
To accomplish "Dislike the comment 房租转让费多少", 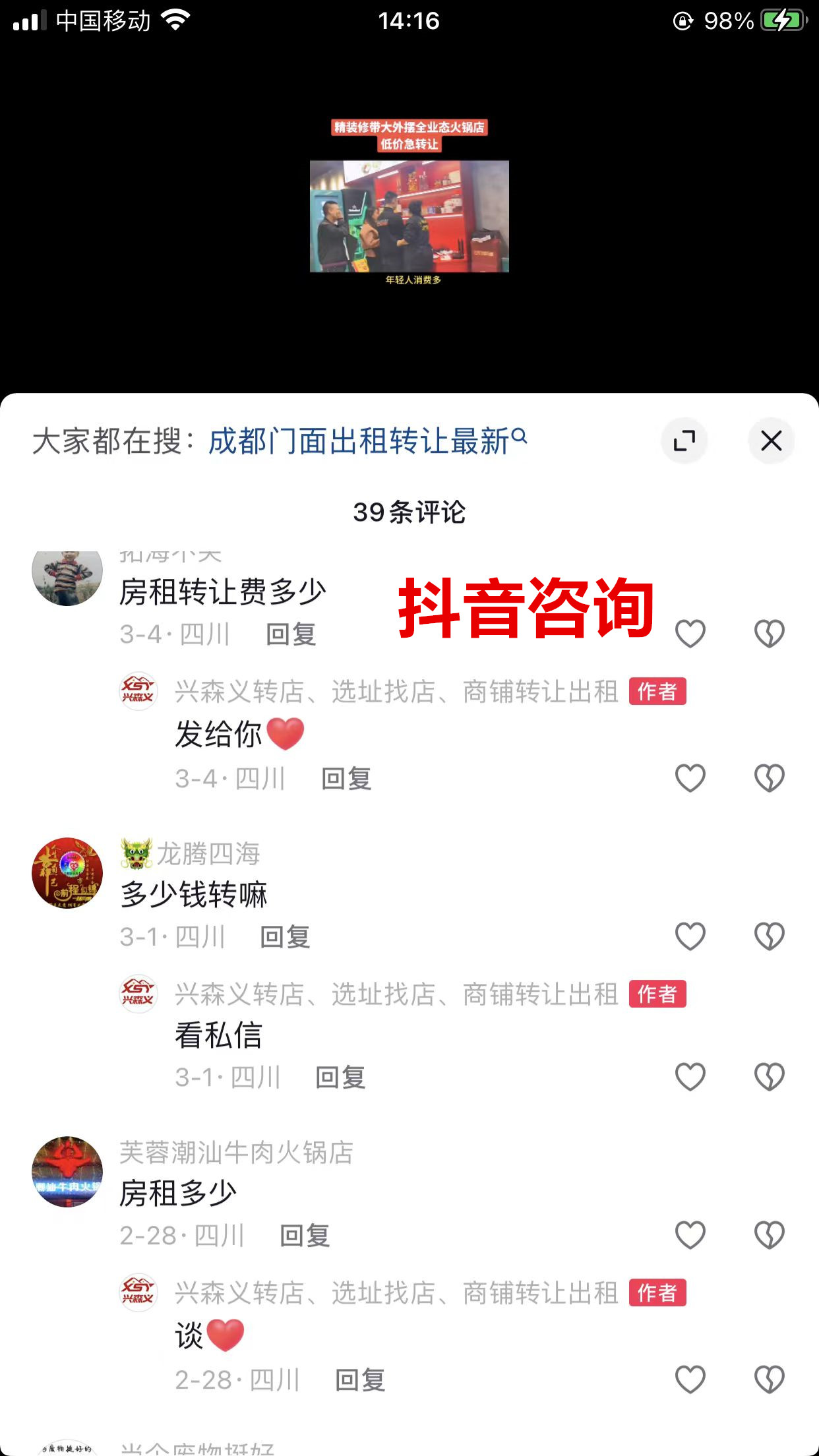I will (x=769, y=634).
